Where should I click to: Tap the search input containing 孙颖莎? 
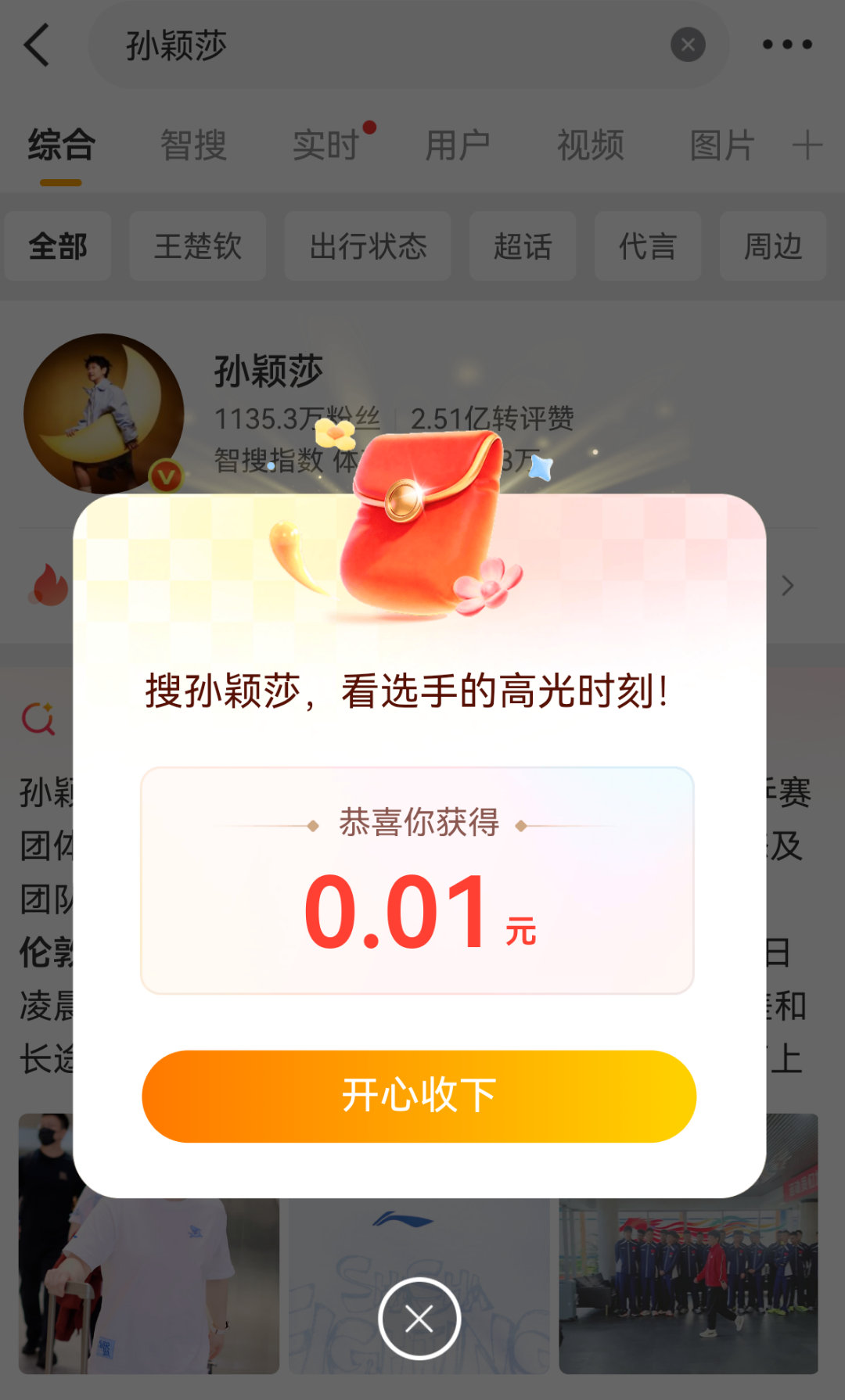(313, 45)
